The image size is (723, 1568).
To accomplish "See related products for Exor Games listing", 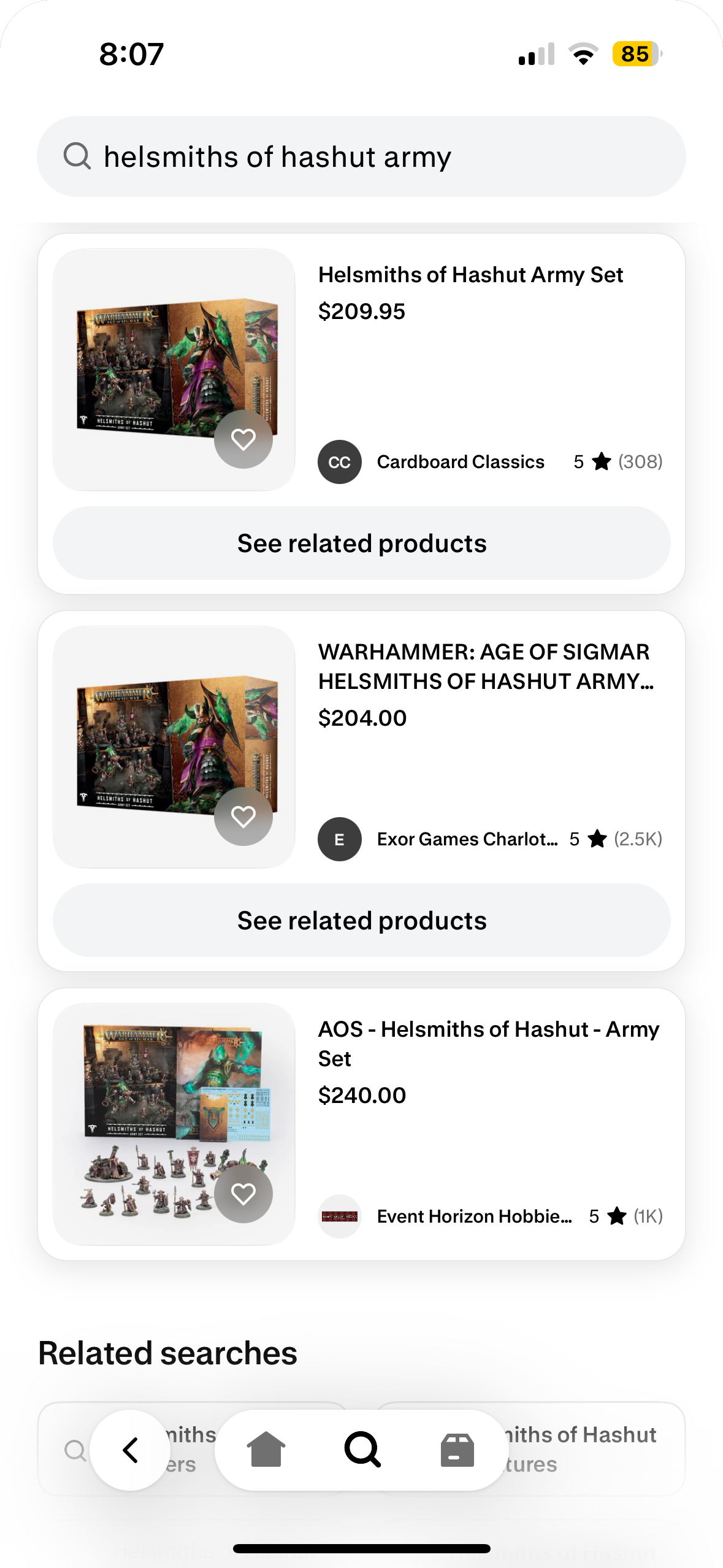I will 361,920.
